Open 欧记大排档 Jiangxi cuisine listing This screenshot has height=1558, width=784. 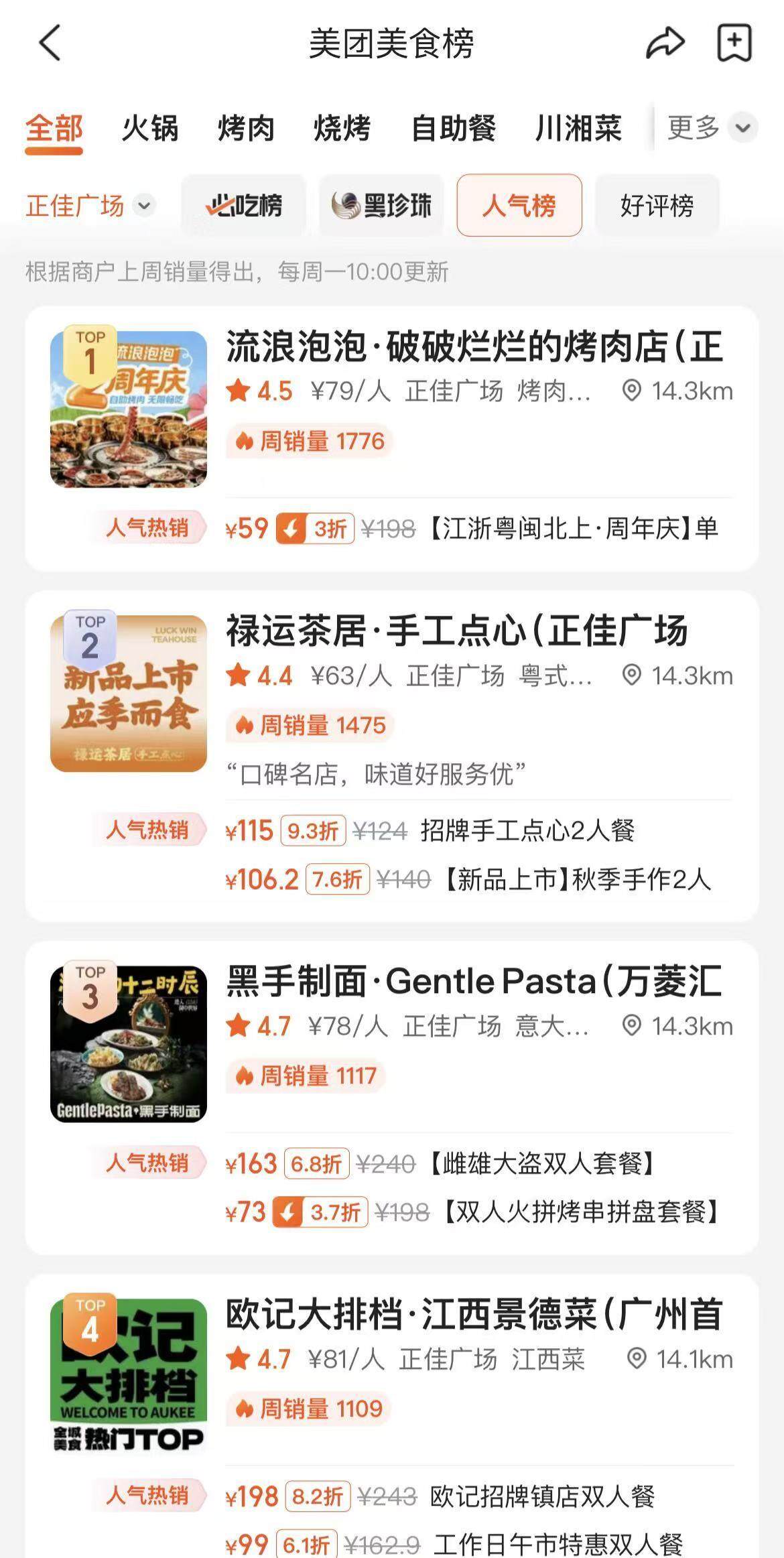click(x=473, y=1314)
